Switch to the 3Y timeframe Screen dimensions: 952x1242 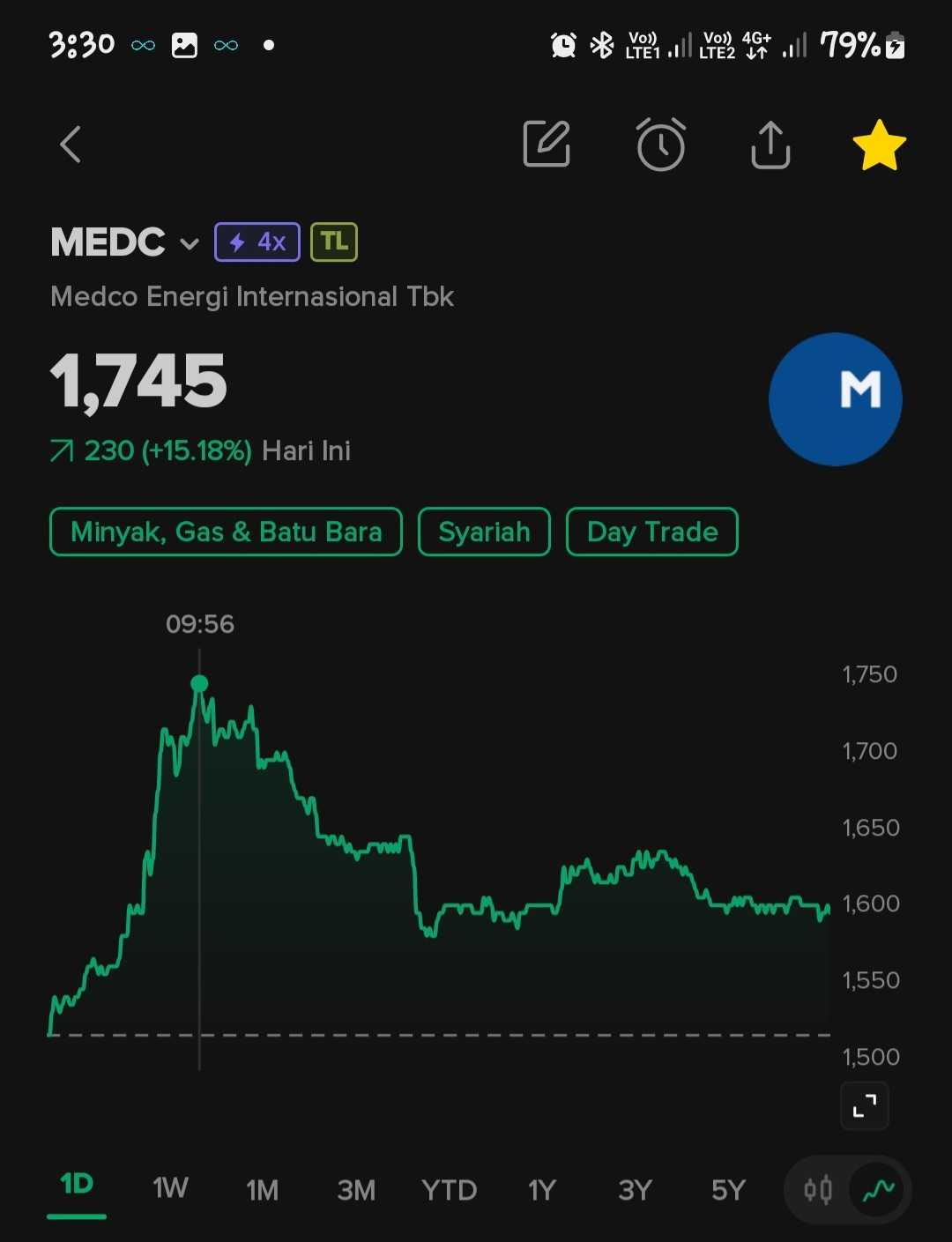point(635,1190)
